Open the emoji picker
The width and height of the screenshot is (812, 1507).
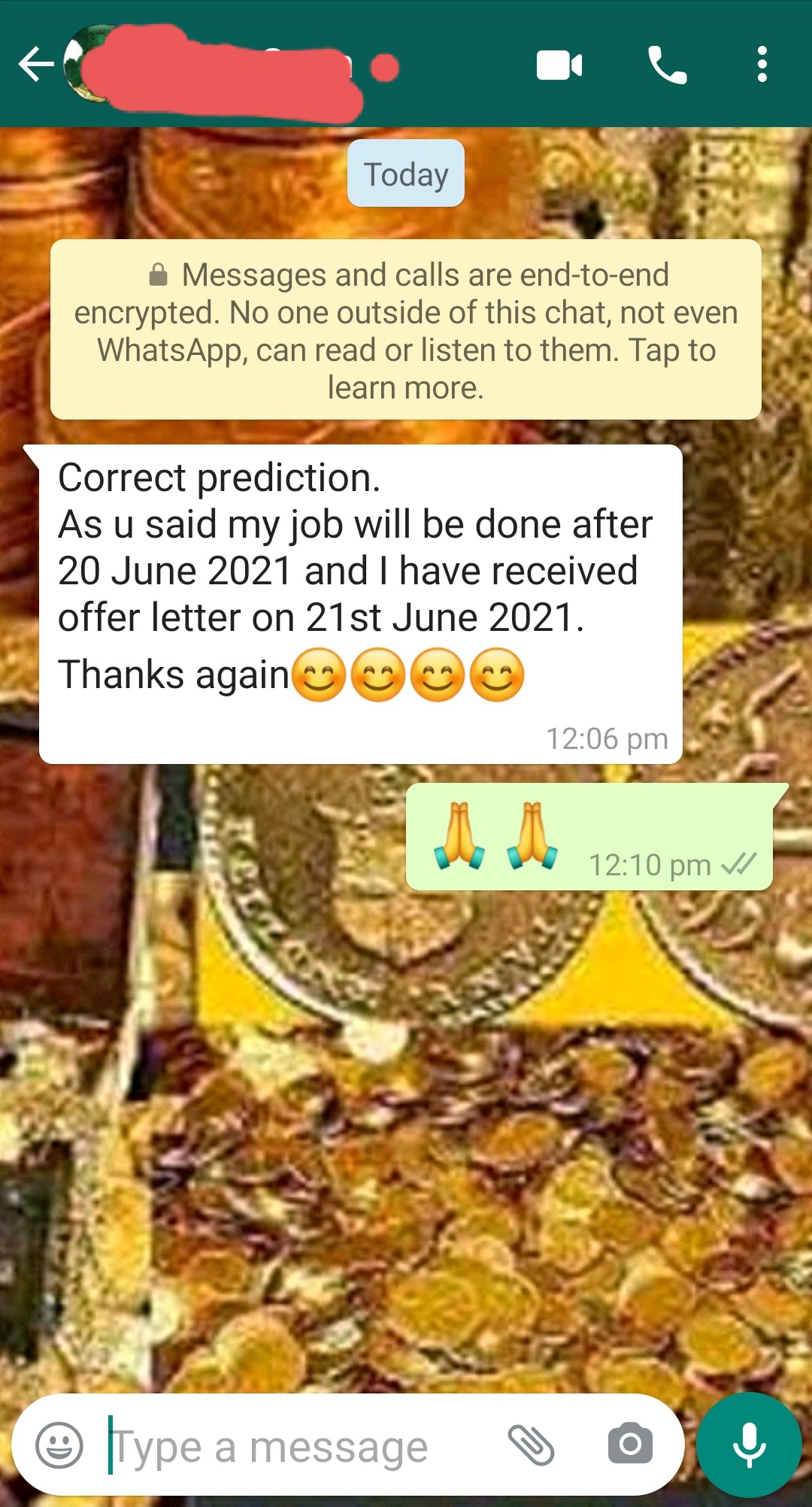[x=59, y=1445]
